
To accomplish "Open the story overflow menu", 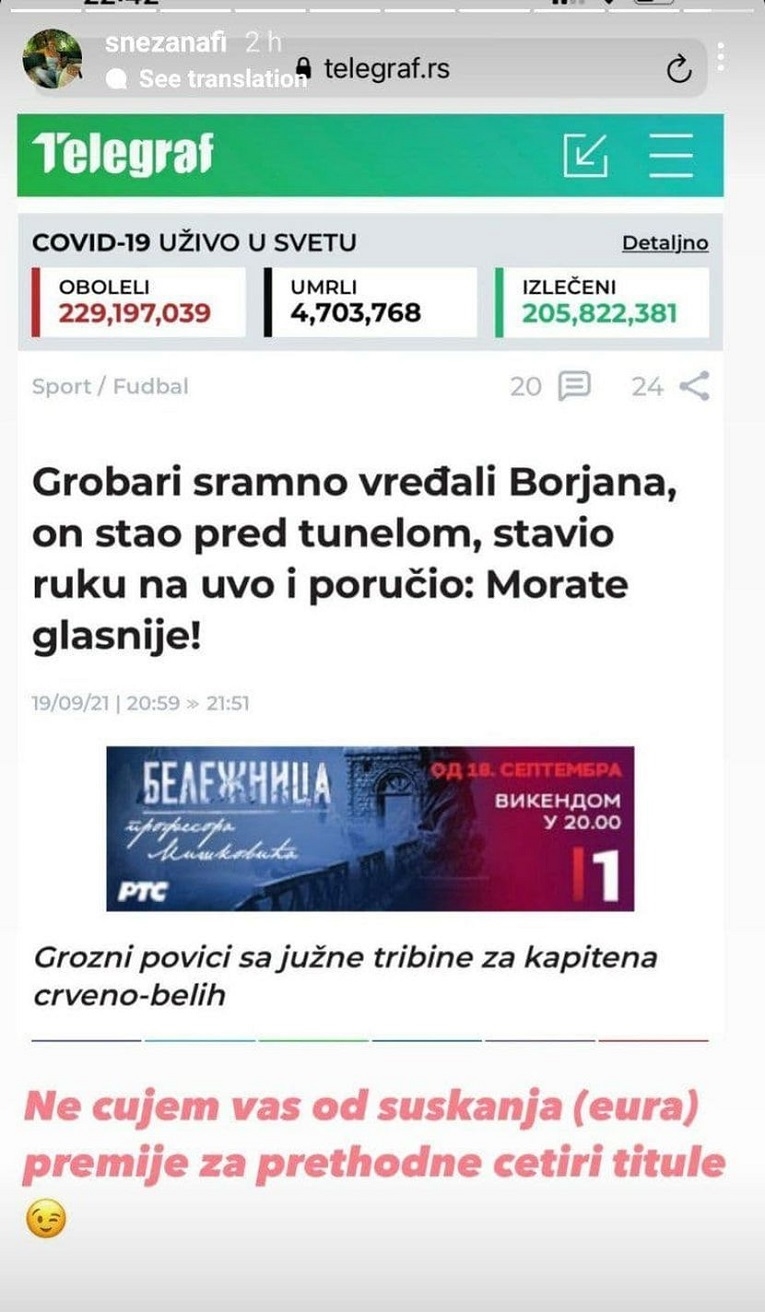I will click(x=721, y=57).
